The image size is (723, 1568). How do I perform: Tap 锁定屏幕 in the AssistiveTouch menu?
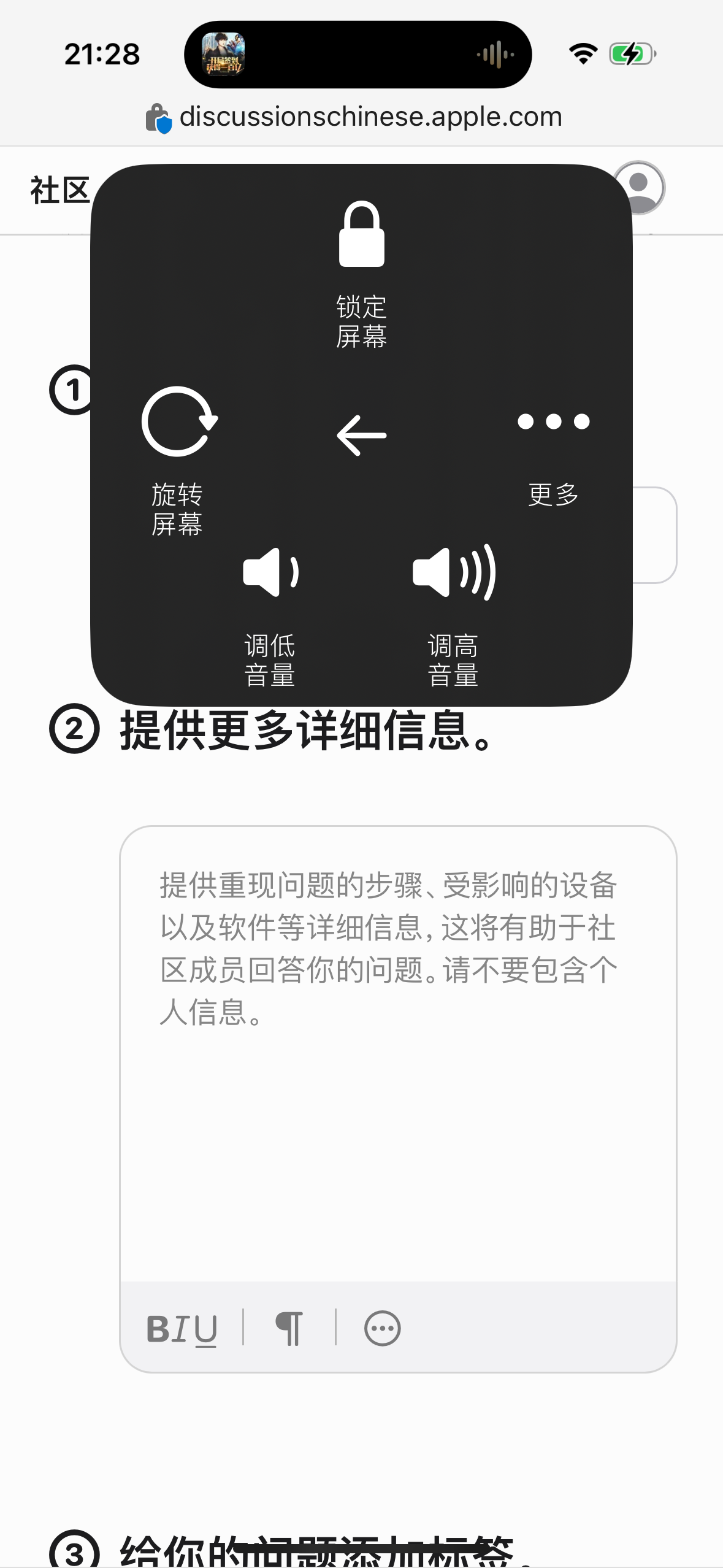[361, 274]
